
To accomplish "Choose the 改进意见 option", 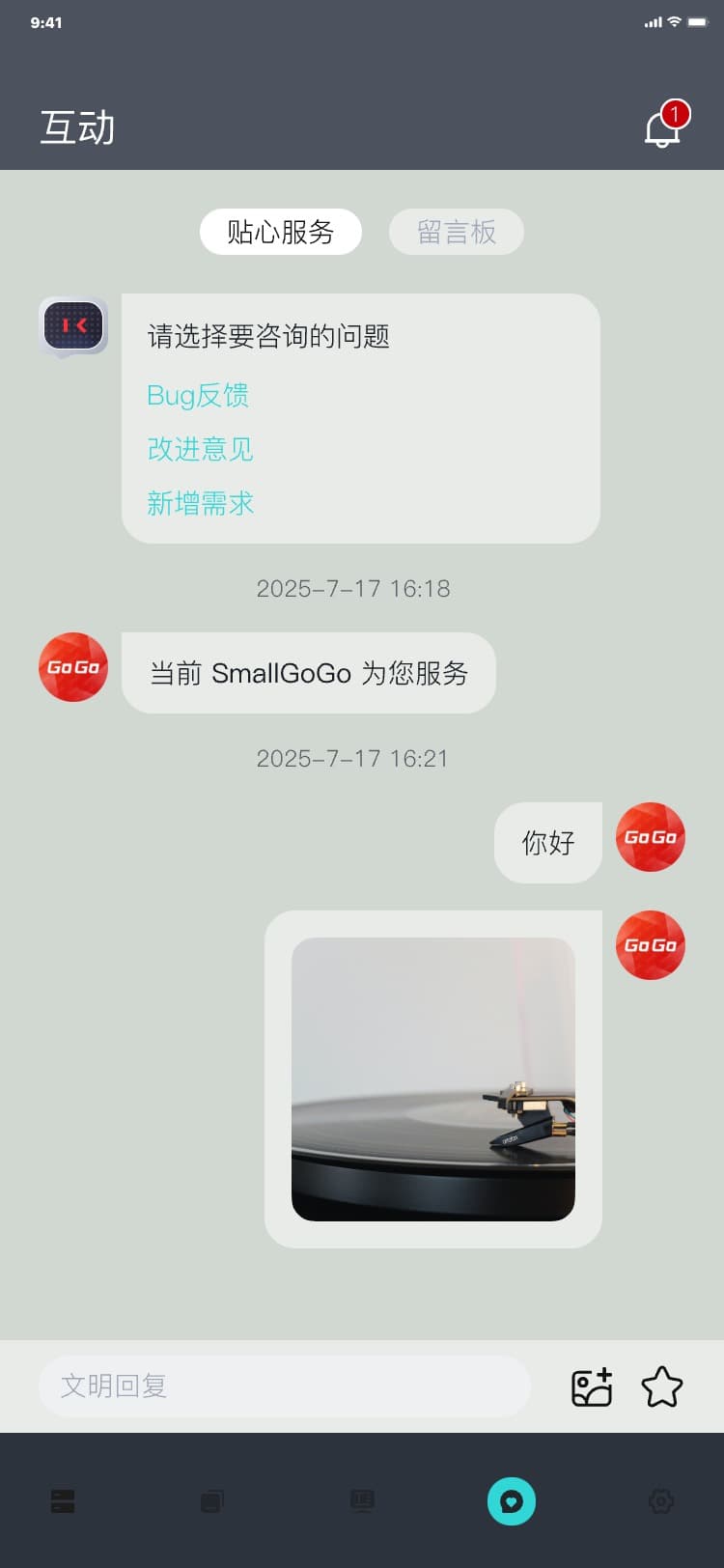I will tap(200, 449).
